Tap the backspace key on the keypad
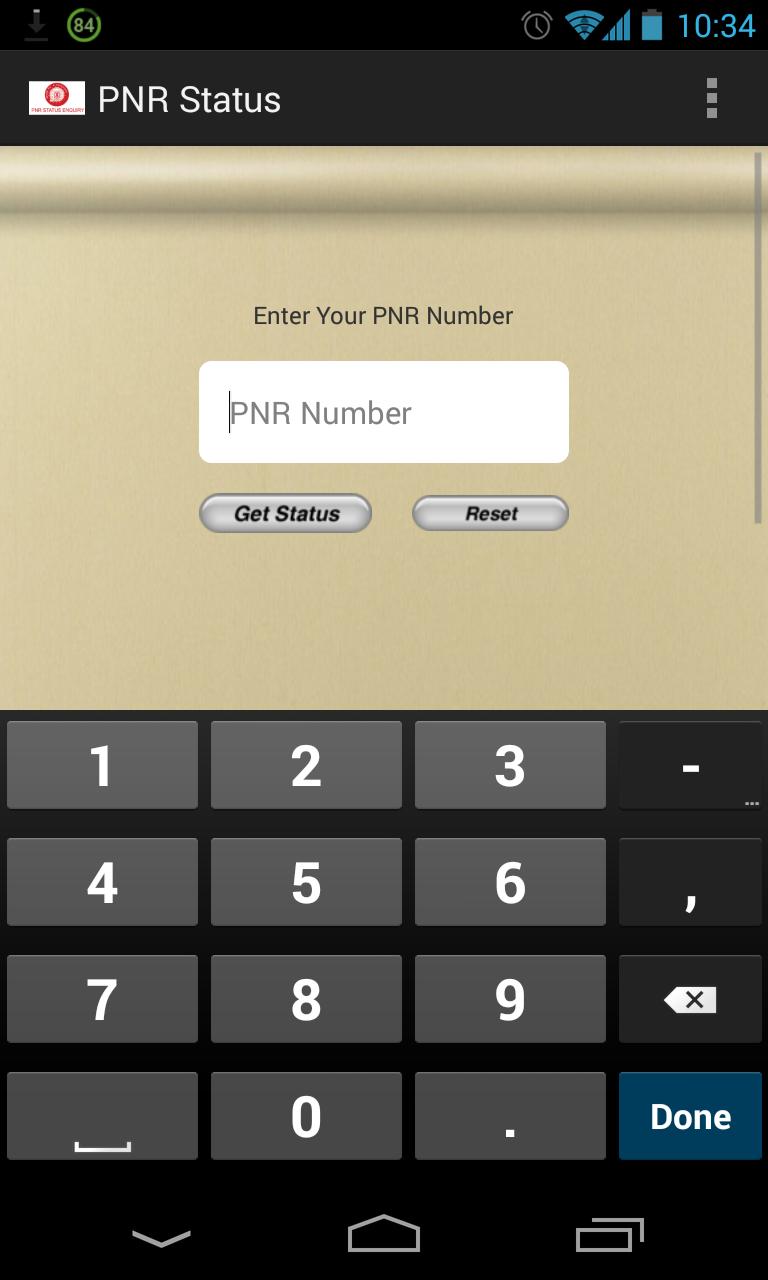Image resolution: width=768 pixels, height=1280 pixels. (689, 998)
